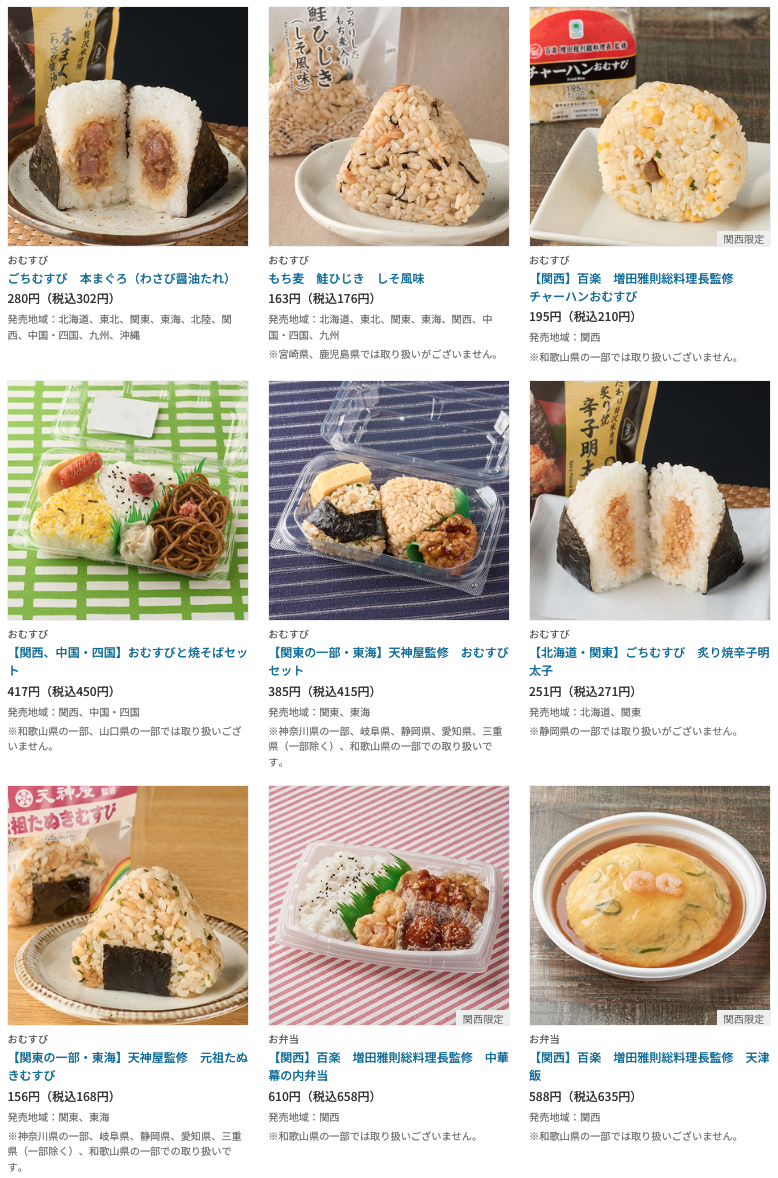This screenshot has height=1178, width=778.
Task: Tap the 中華幕の内弁当 product image
Action: 388,905
